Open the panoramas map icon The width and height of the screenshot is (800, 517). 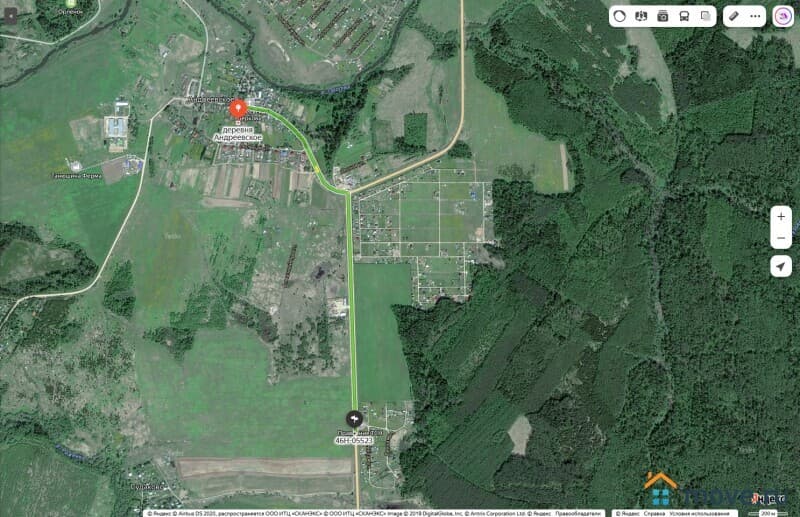coord(641,17)
